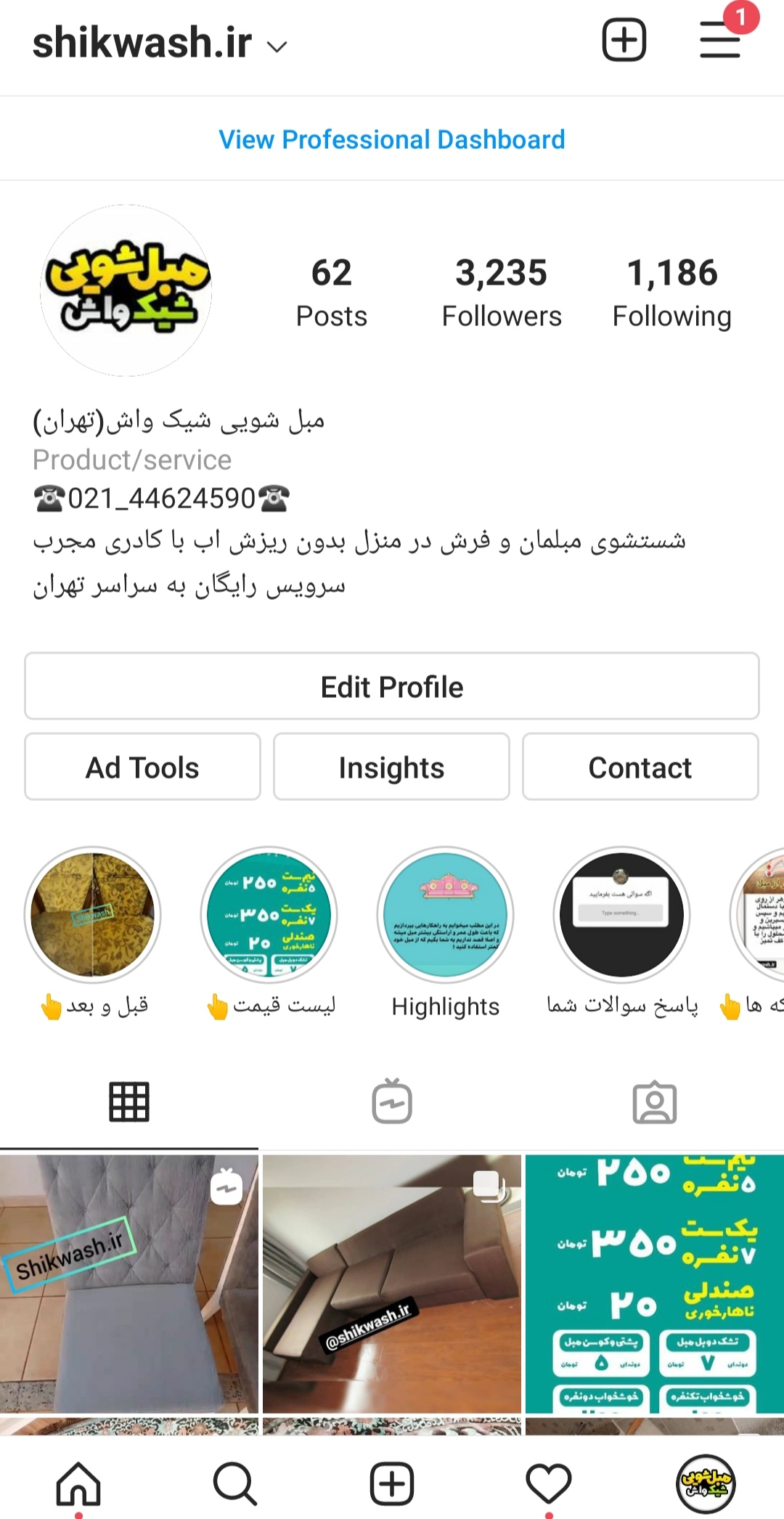784x1519 pixels.
Task: Open the search and explore tab
Action: 235,1483
